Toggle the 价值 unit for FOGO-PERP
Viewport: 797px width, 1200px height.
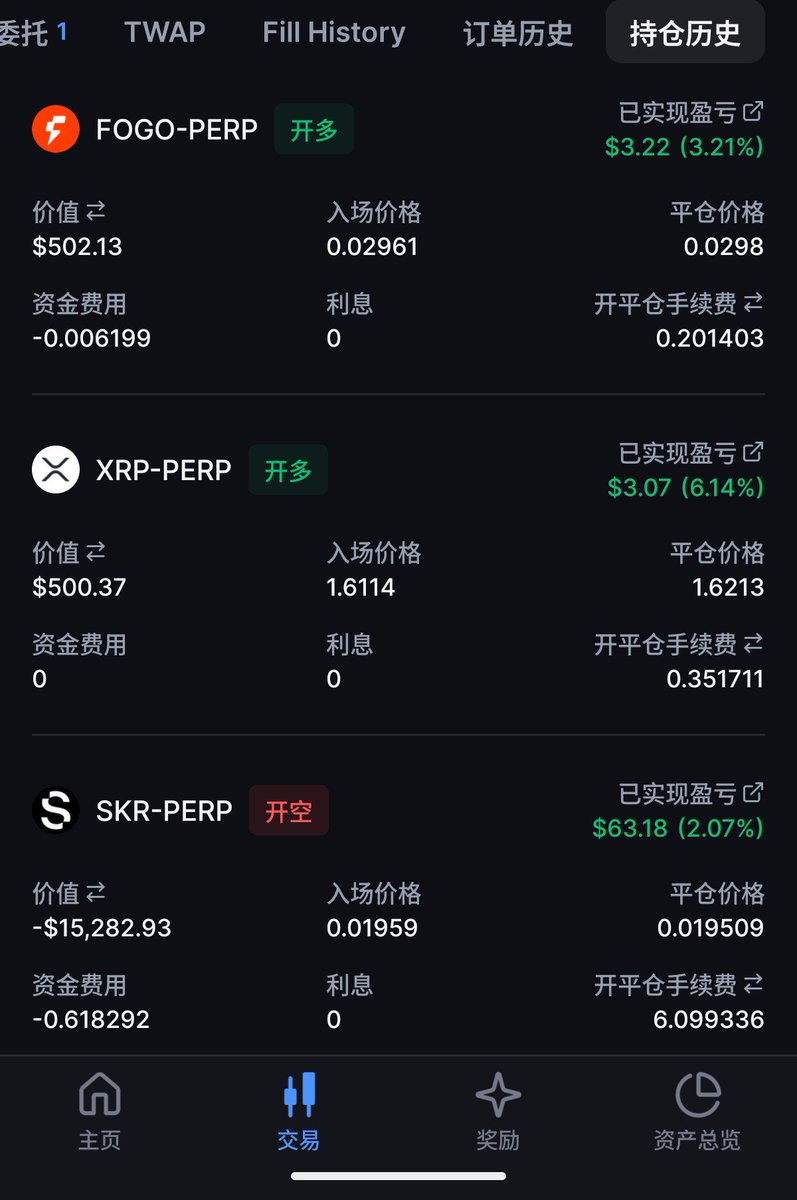click(96, 212)
